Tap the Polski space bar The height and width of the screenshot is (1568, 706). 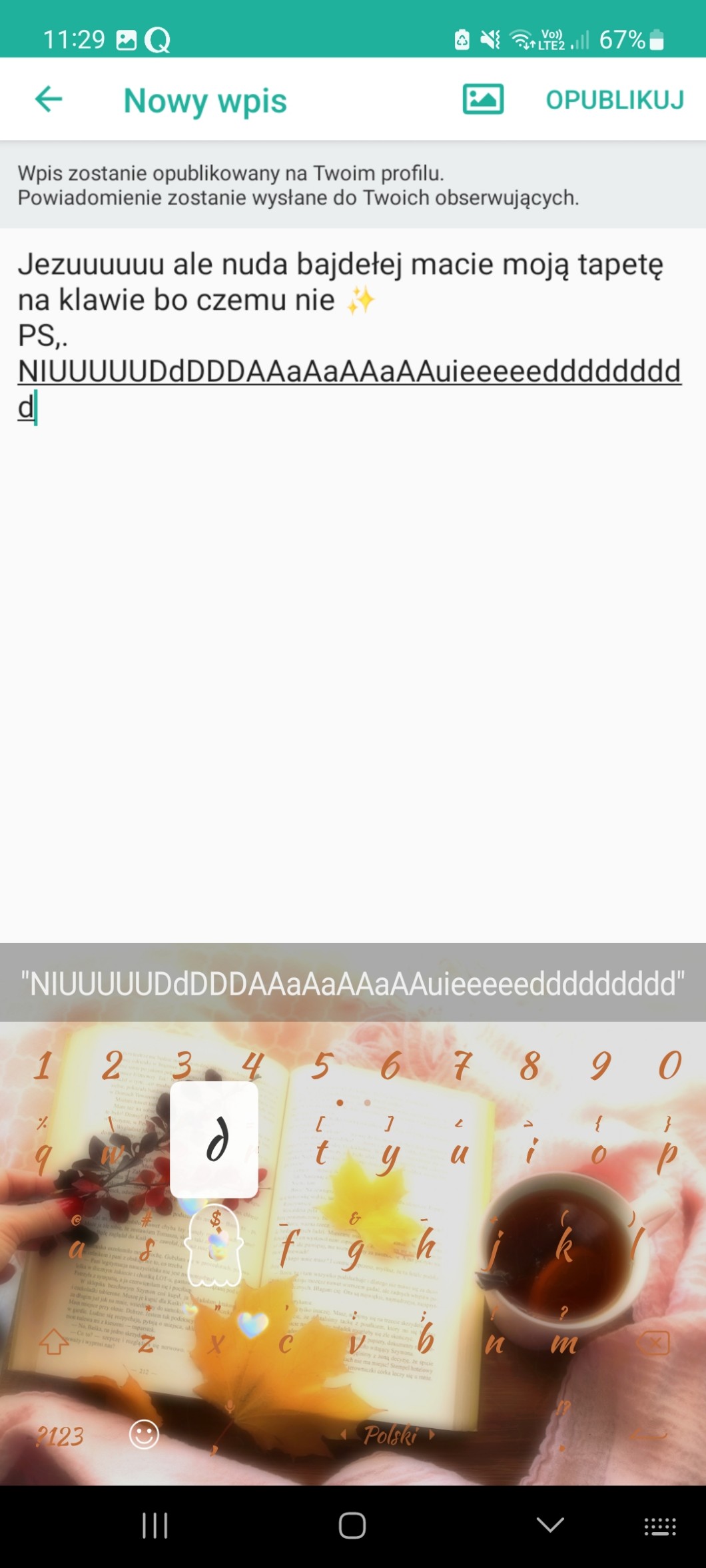coord(390,1435)
